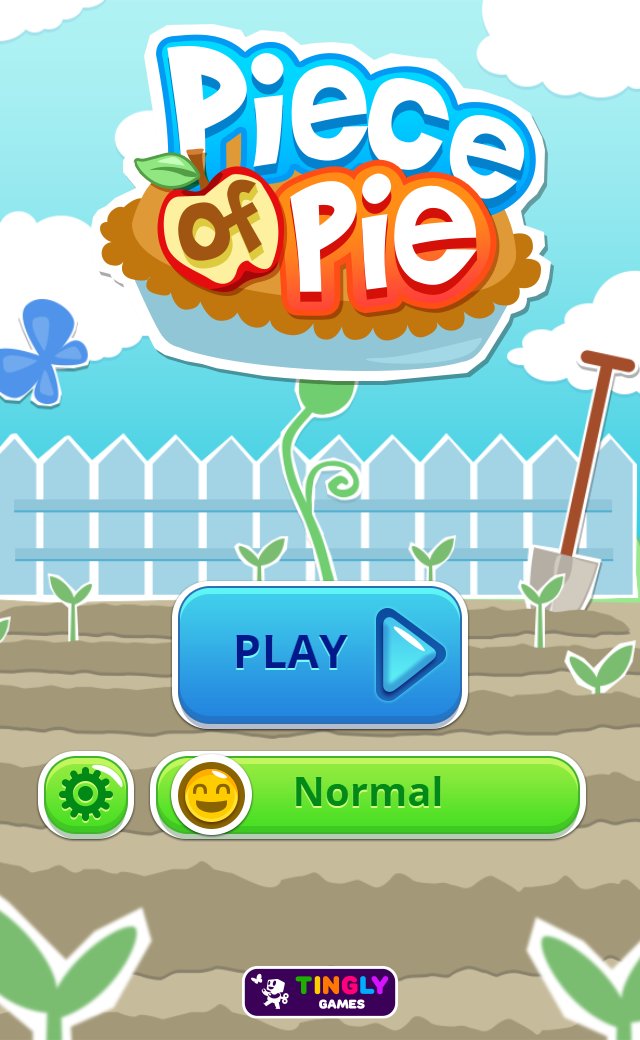The width and height of the screenshot is (640, 1040).
Task: Open settings via the gear icon
Action: click(x=86, y=794)
